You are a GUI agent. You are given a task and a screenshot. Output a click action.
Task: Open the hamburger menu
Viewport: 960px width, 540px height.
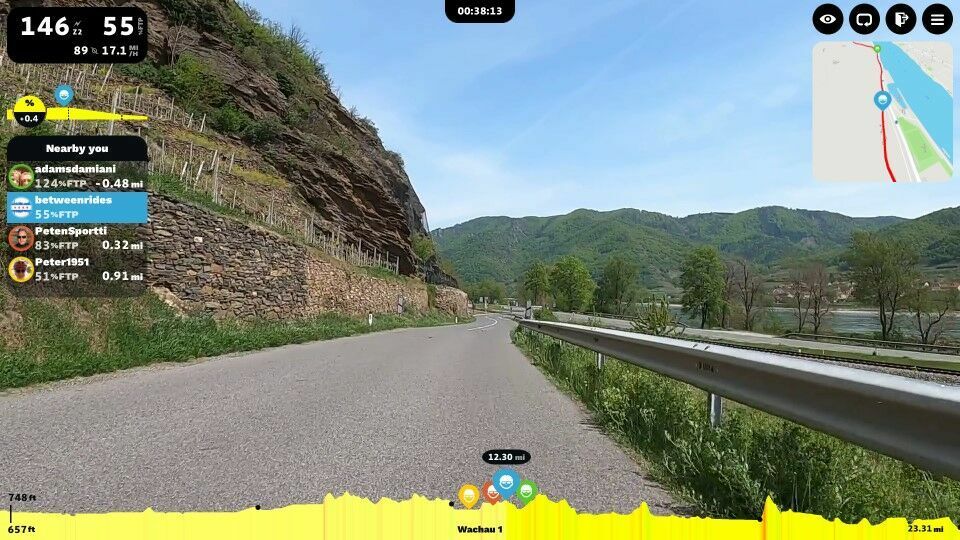click(937, 19)
